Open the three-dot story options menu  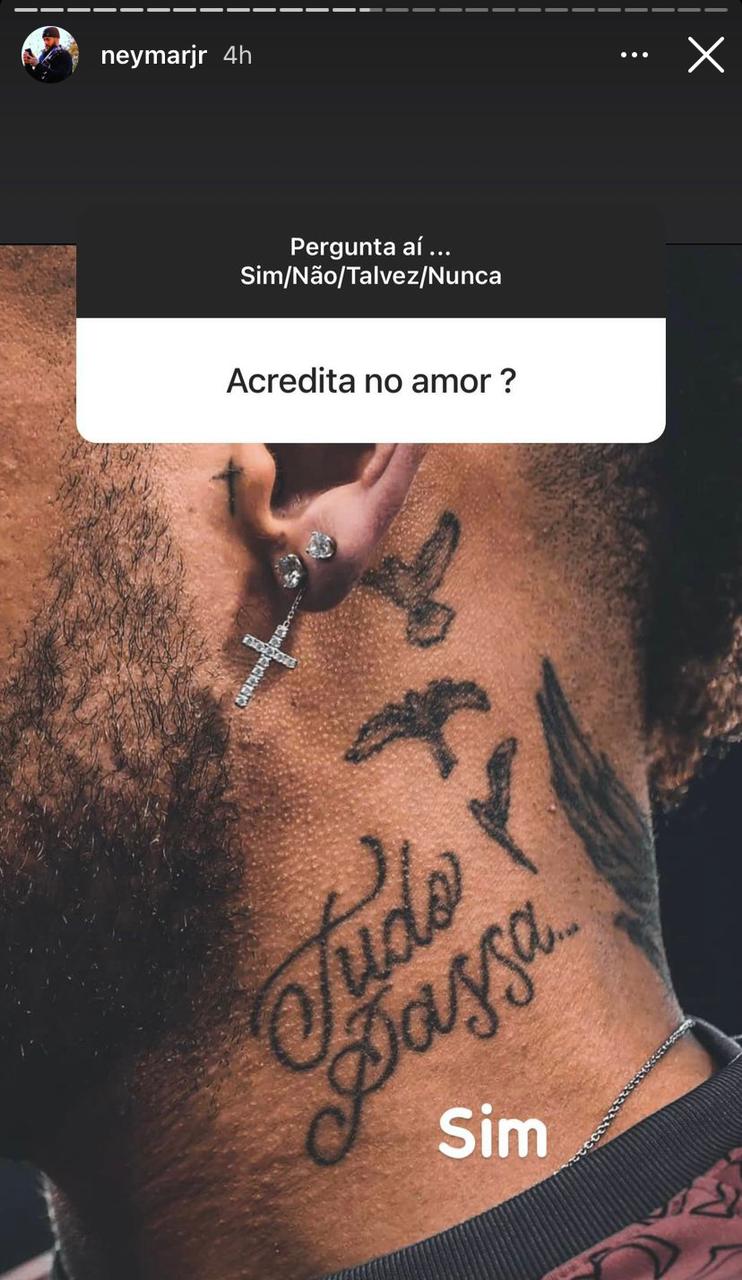tap(634, 55)
